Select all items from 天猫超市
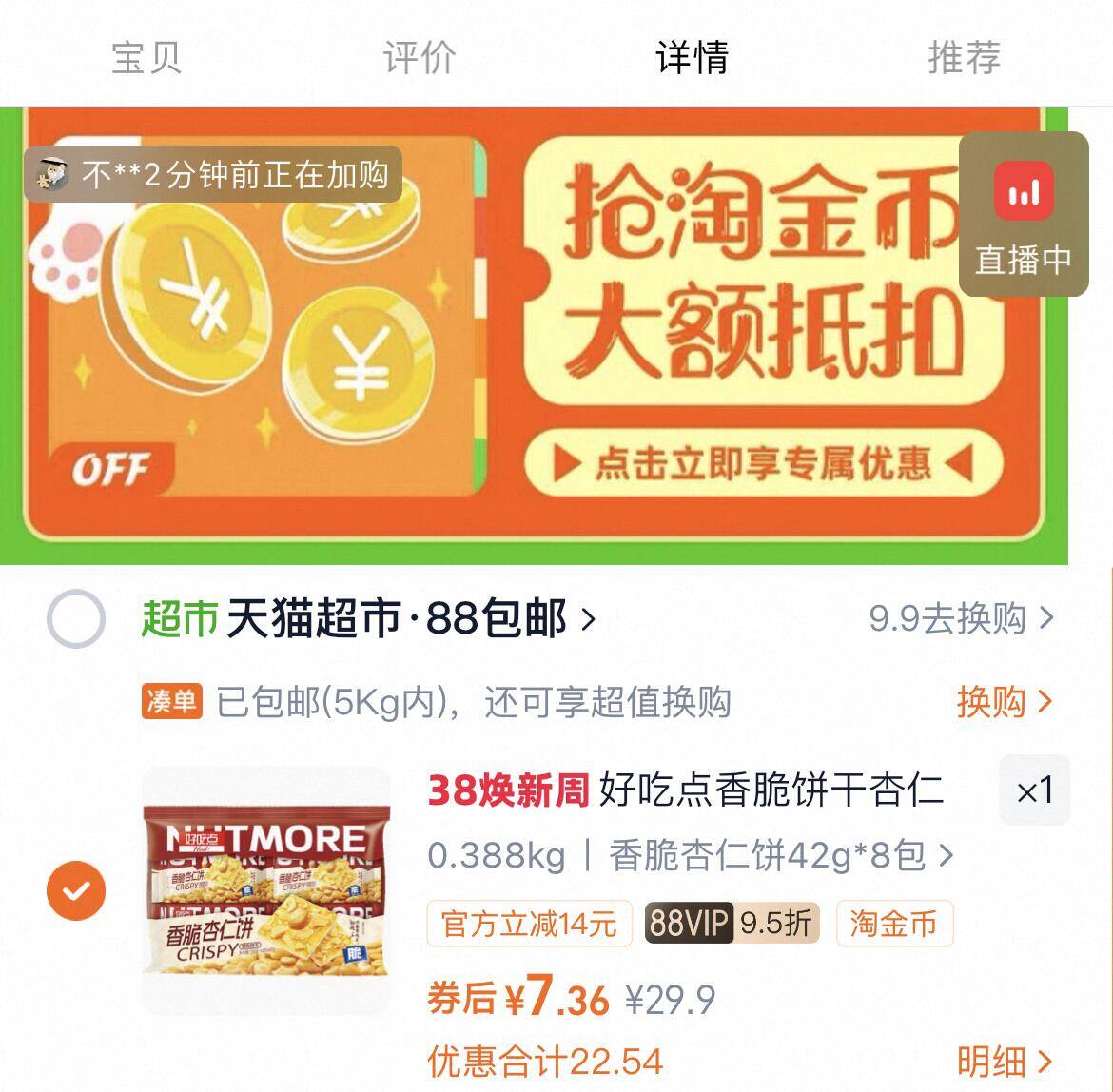The width and height of the screenshot is (1113, 1092). pyautogui.click(x=75, y=619)
